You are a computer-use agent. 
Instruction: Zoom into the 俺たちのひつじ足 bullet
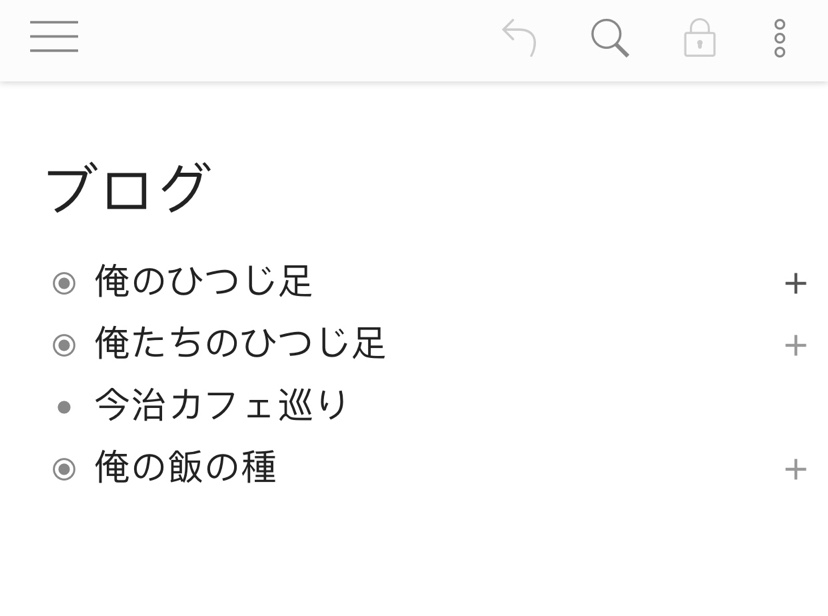(64, 345)
